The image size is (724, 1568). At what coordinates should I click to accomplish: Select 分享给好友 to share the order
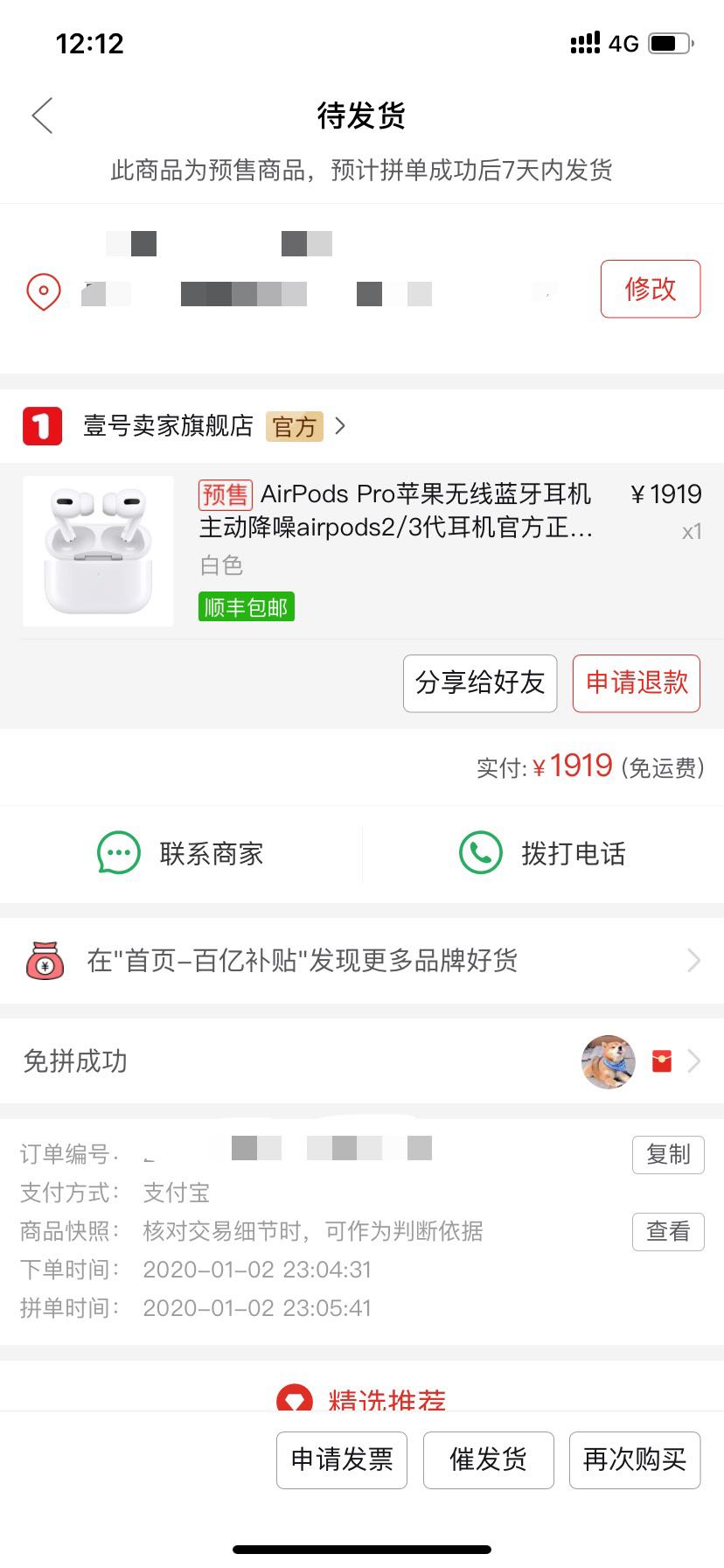click(479, 683)
